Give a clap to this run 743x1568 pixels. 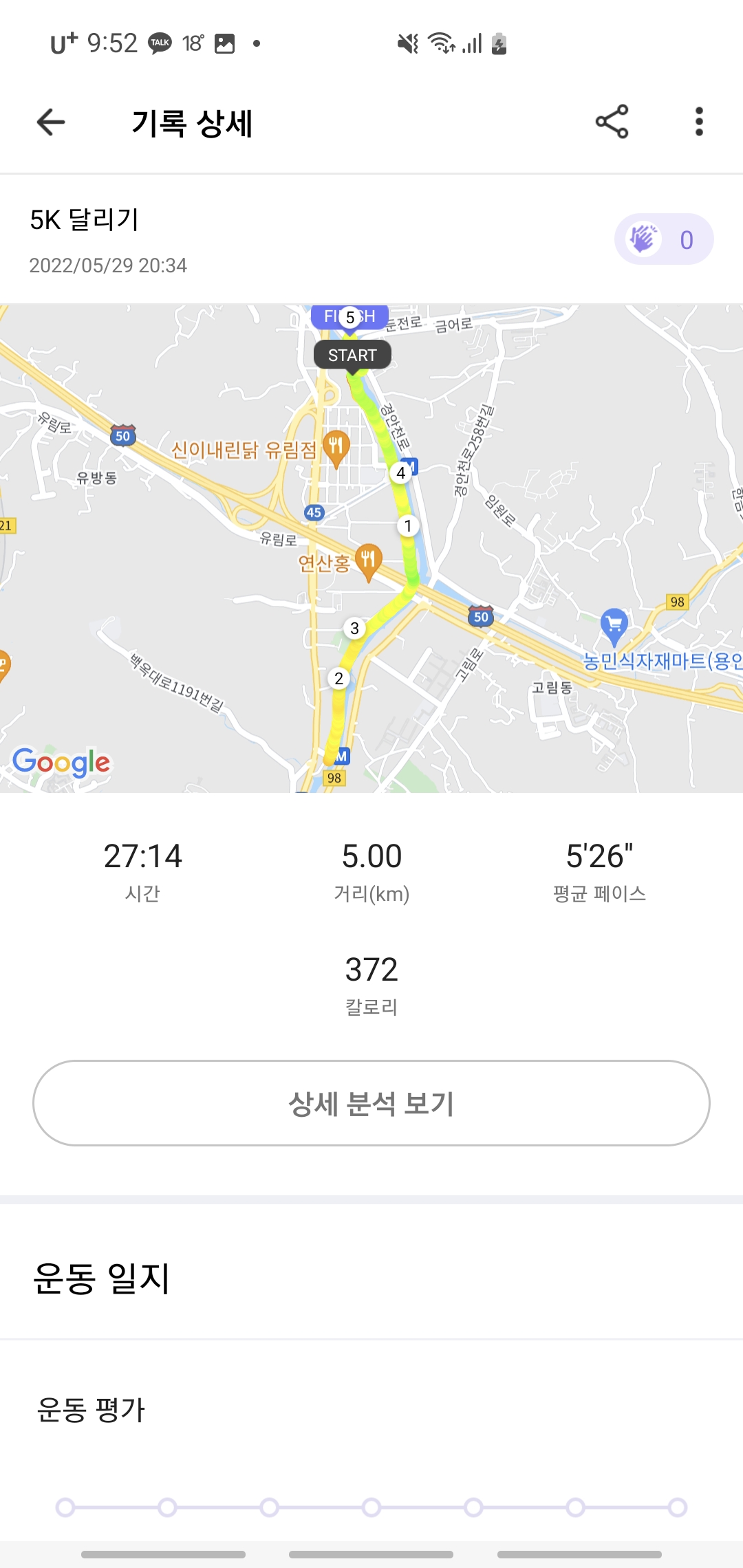(663, 239)
